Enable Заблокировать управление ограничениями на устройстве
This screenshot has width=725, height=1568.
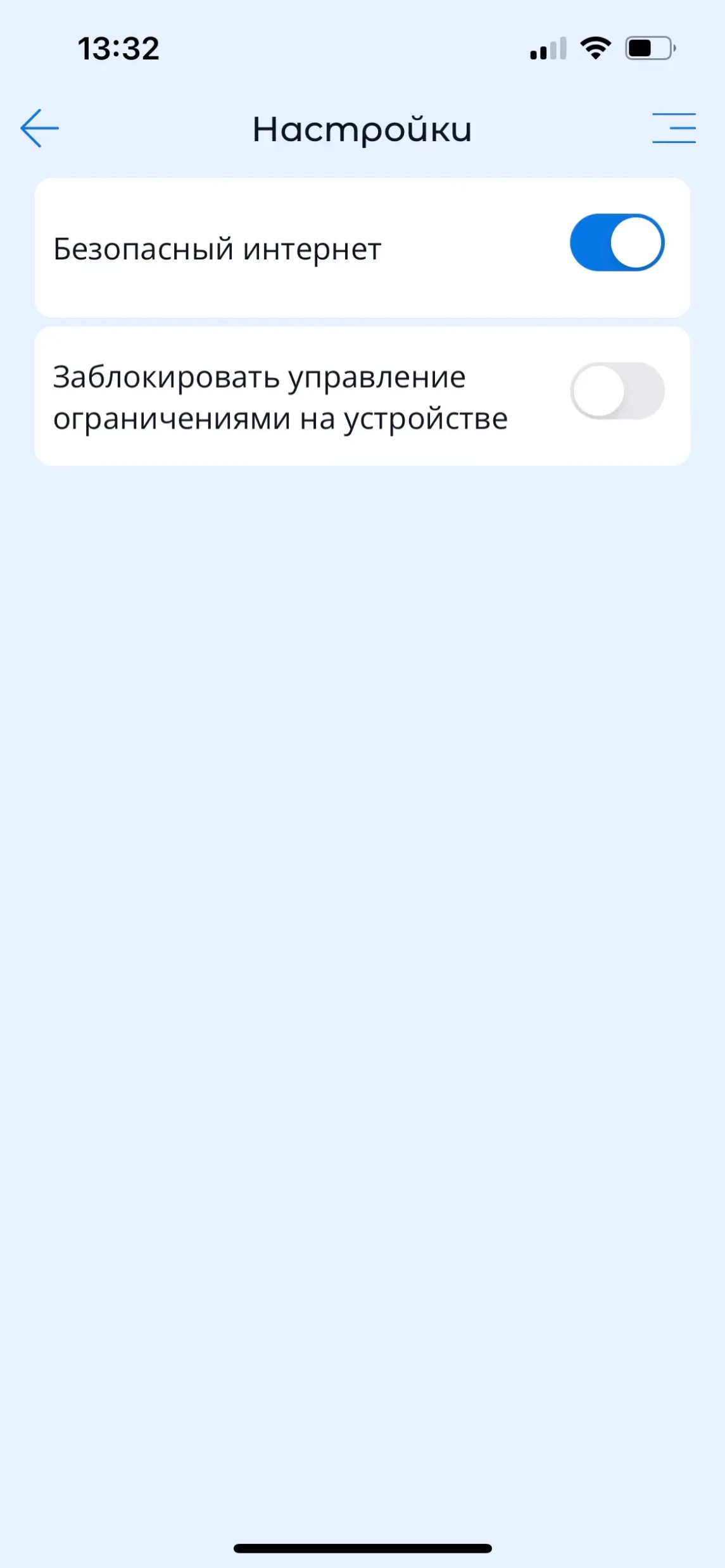617,391
